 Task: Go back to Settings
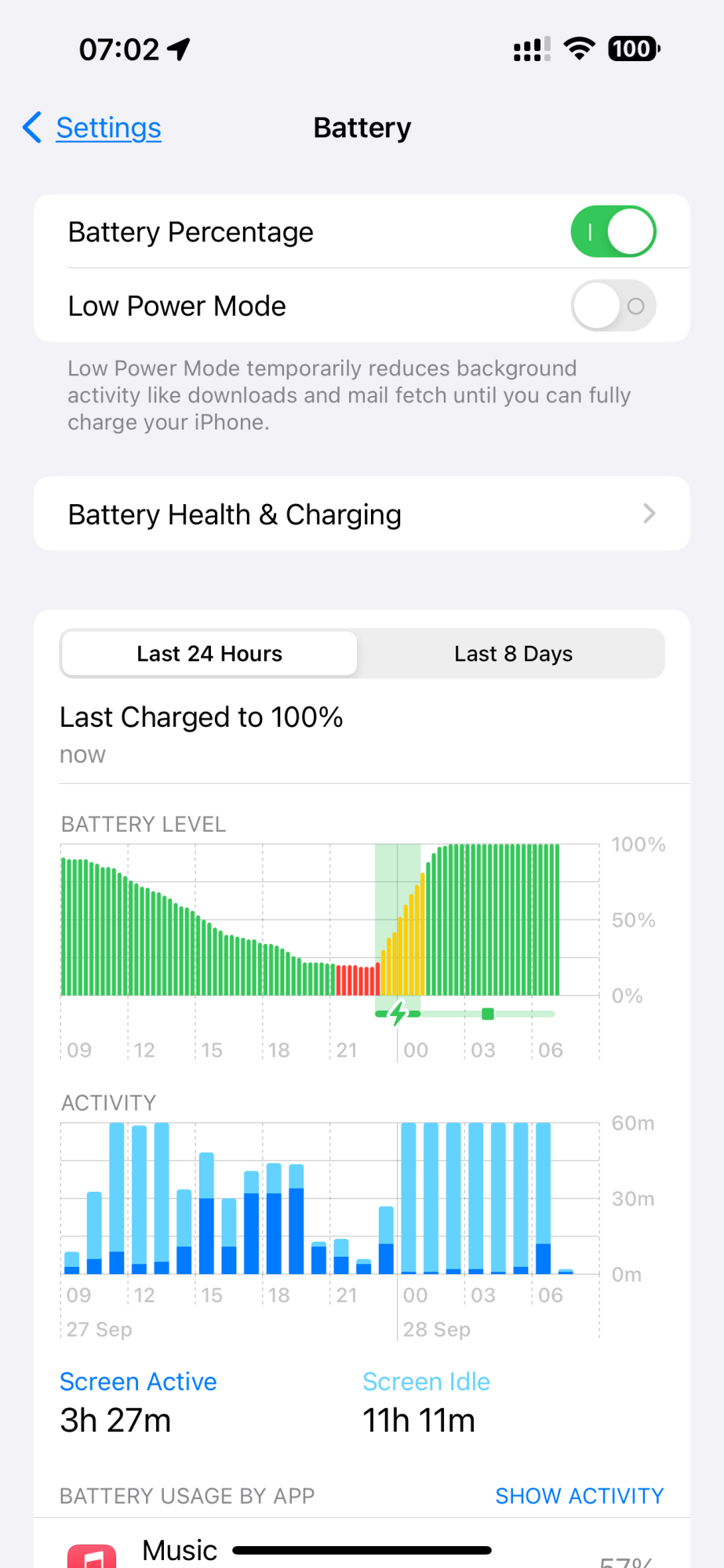(x=93, y=128)
